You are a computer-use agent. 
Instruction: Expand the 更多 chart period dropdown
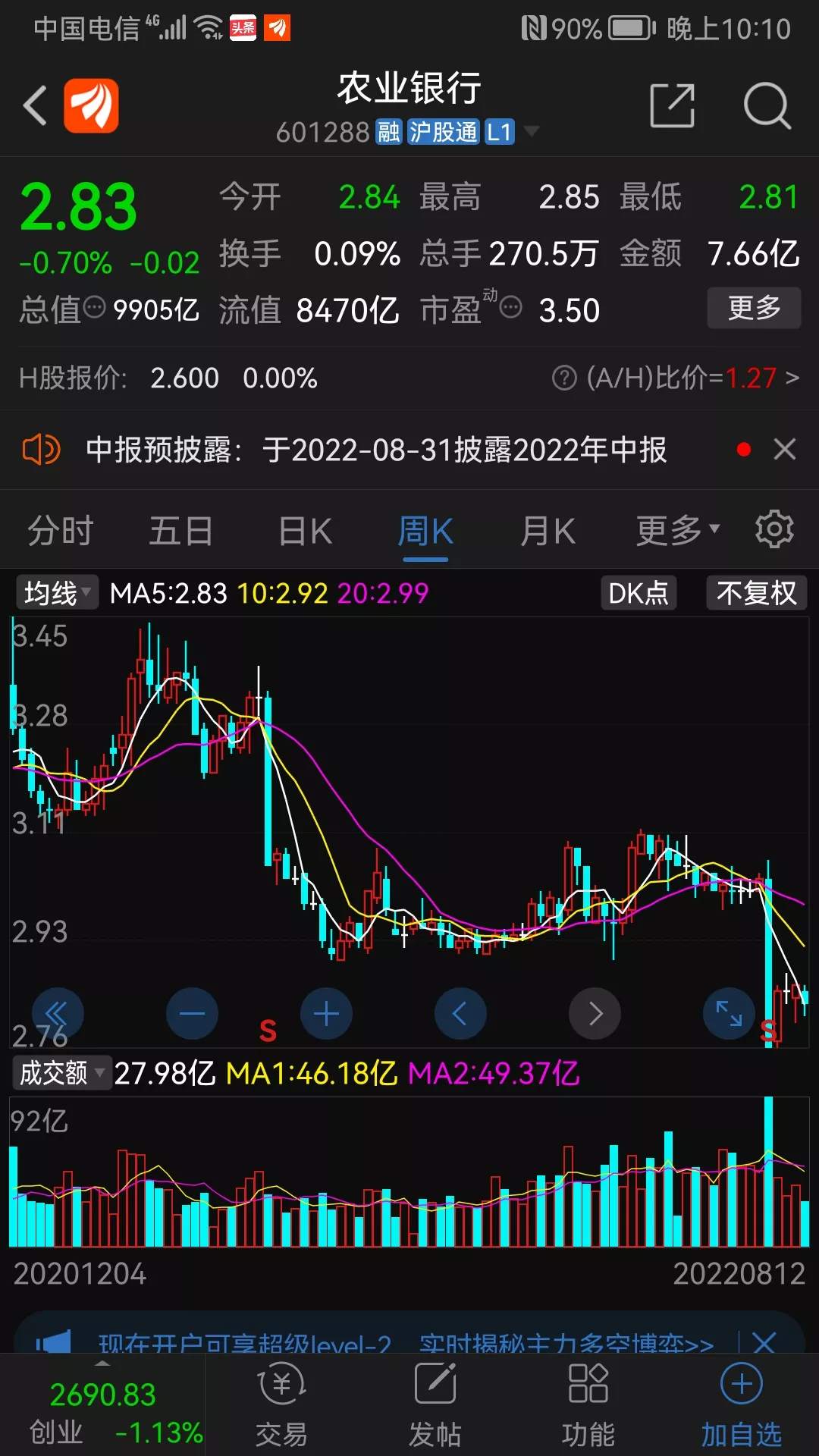677,530
